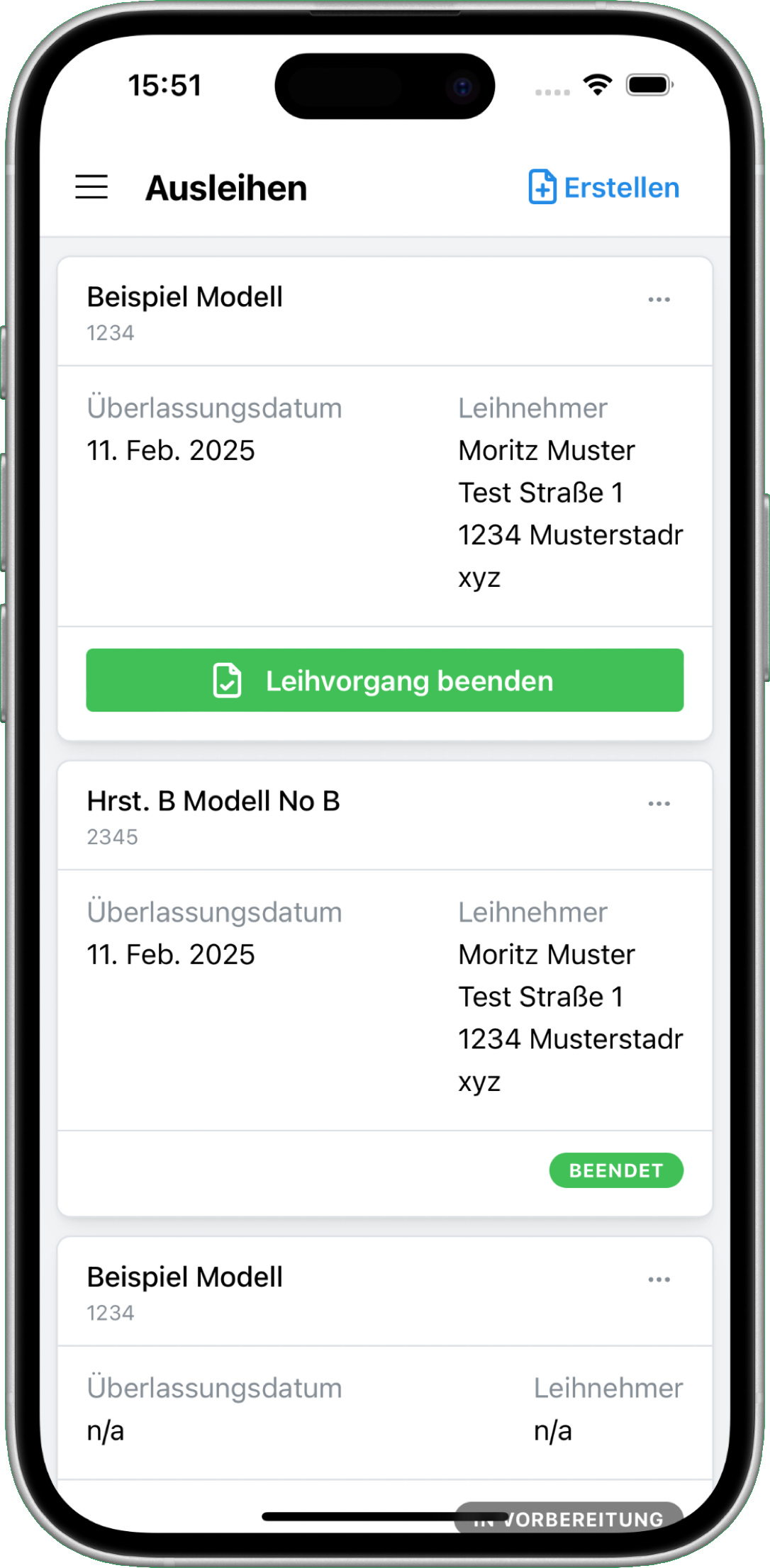
Task: Tap Erstellen to create a new loan
Action: [604, 188]
